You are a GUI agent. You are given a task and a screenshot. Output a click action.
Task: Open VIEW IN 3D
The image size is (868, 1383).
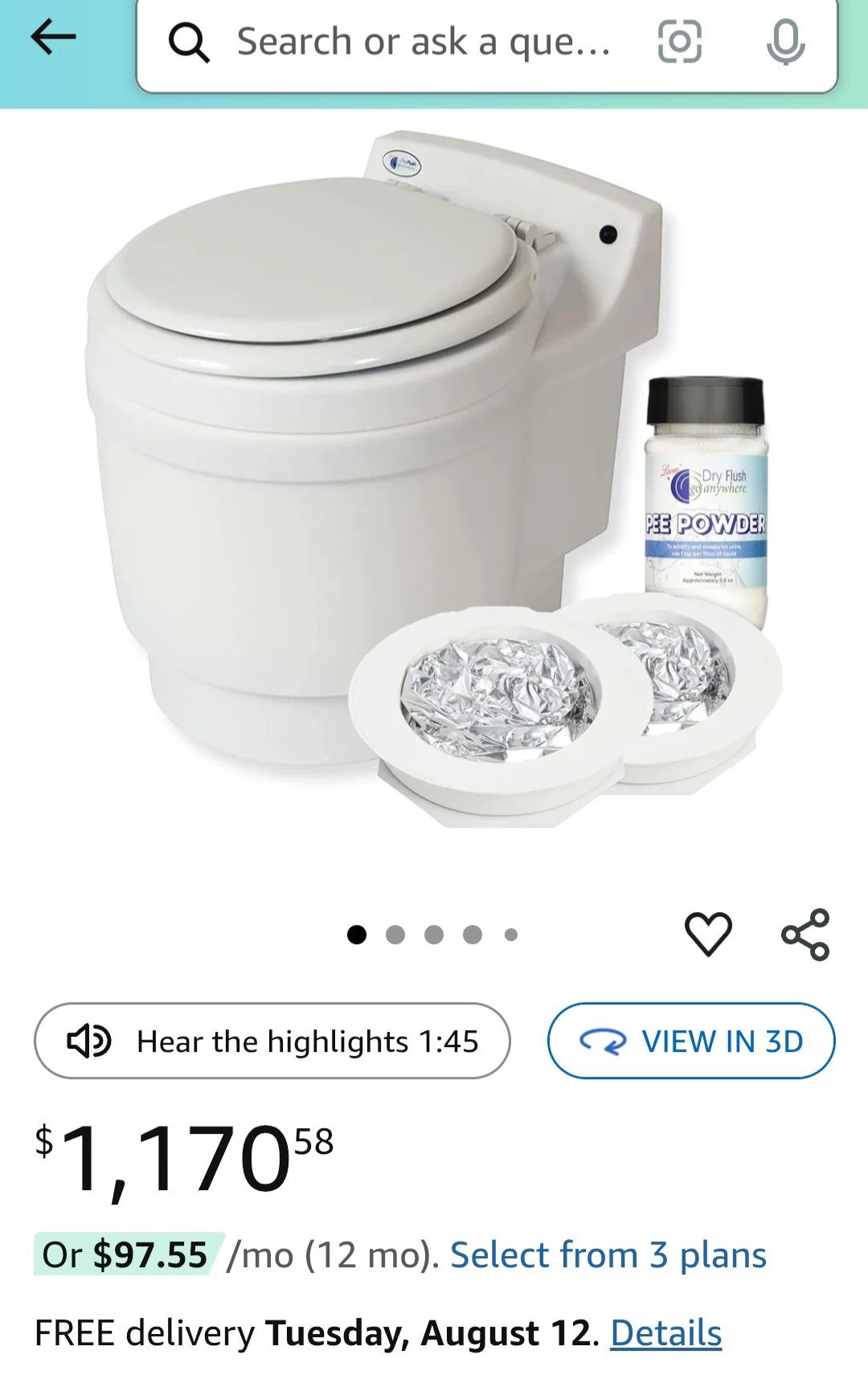[x=691, y=1041]
